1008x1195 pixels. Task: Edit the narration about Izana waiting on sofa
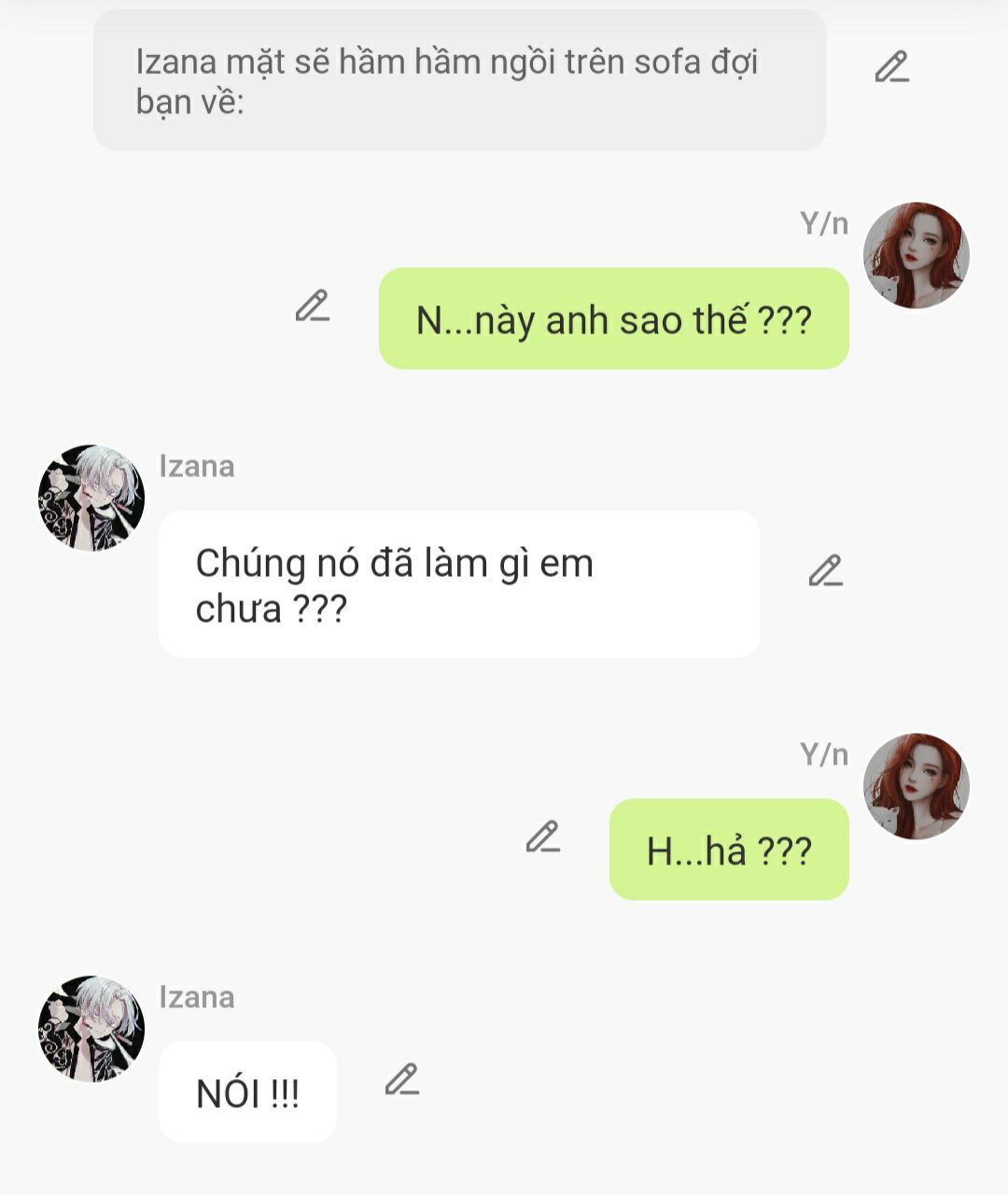tap(891, 67)
